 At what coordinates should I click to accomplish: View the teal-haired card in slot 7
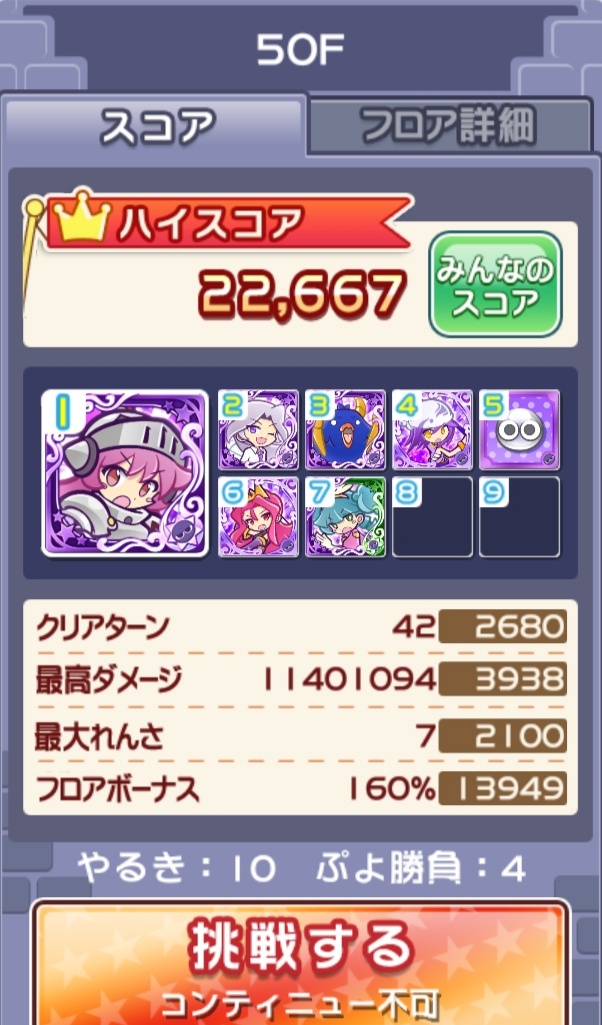click(x=345, y=516)
